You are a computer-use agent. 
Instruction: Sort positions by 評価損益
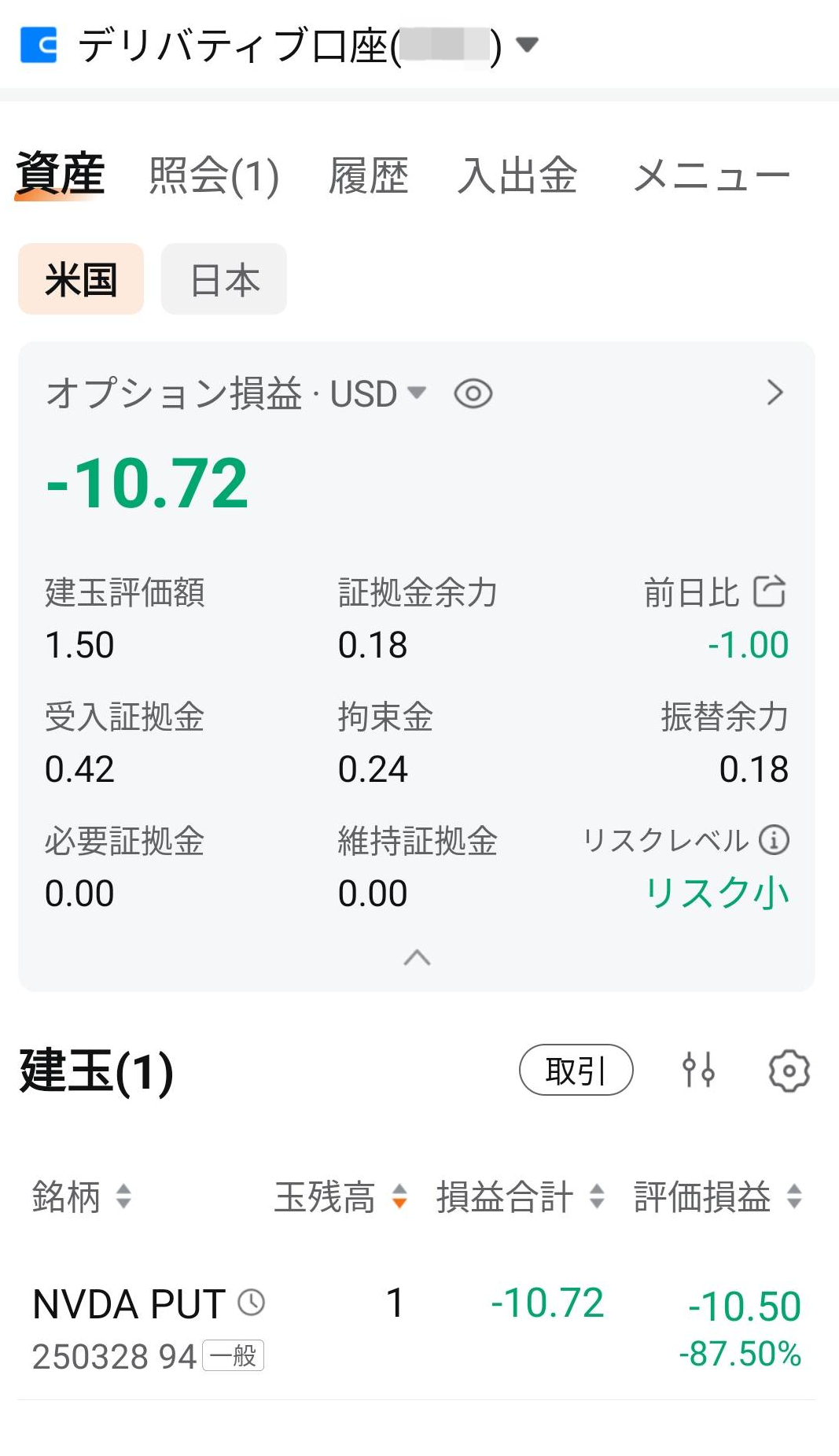(x=717, y=1196)
